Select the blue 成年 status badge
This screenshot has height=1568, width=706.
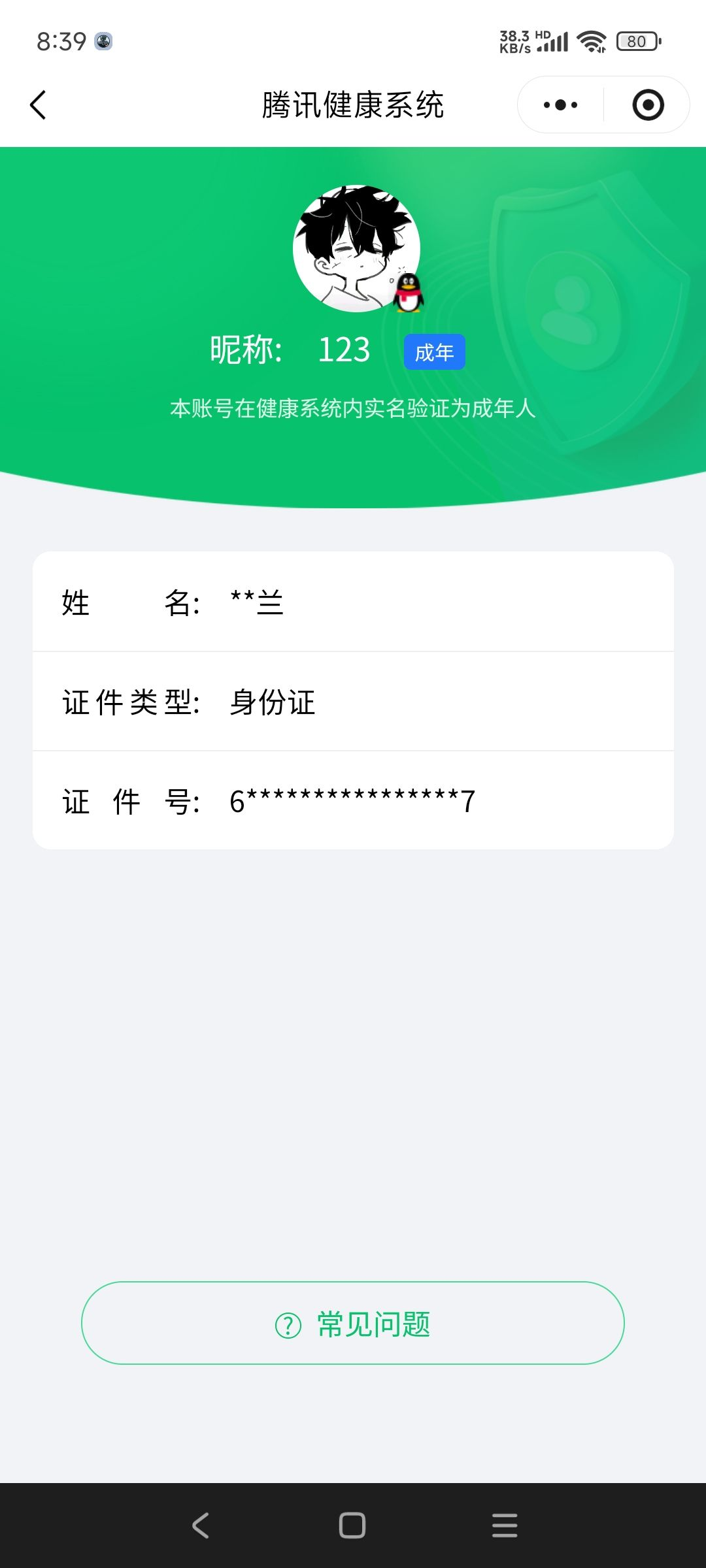[433, 351]
